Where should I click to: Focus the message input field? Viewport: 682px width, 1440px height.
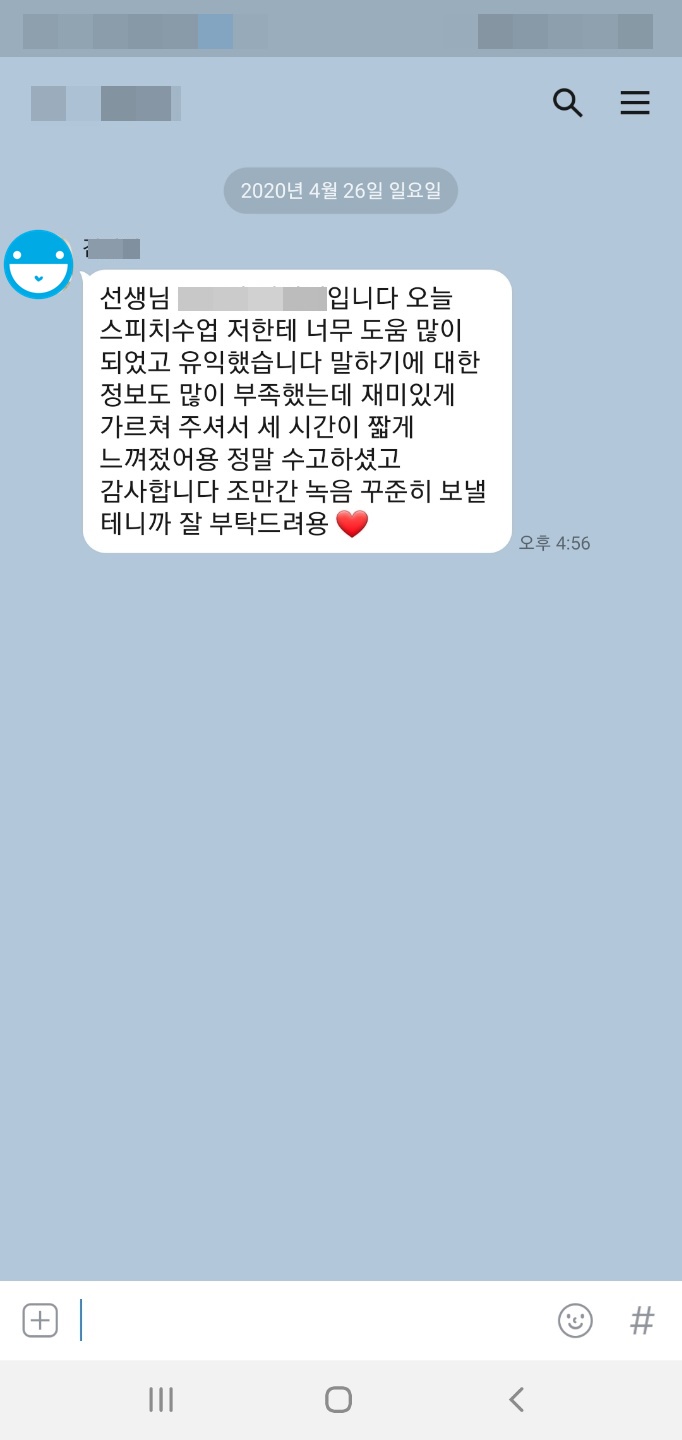tap(310, 1320)
